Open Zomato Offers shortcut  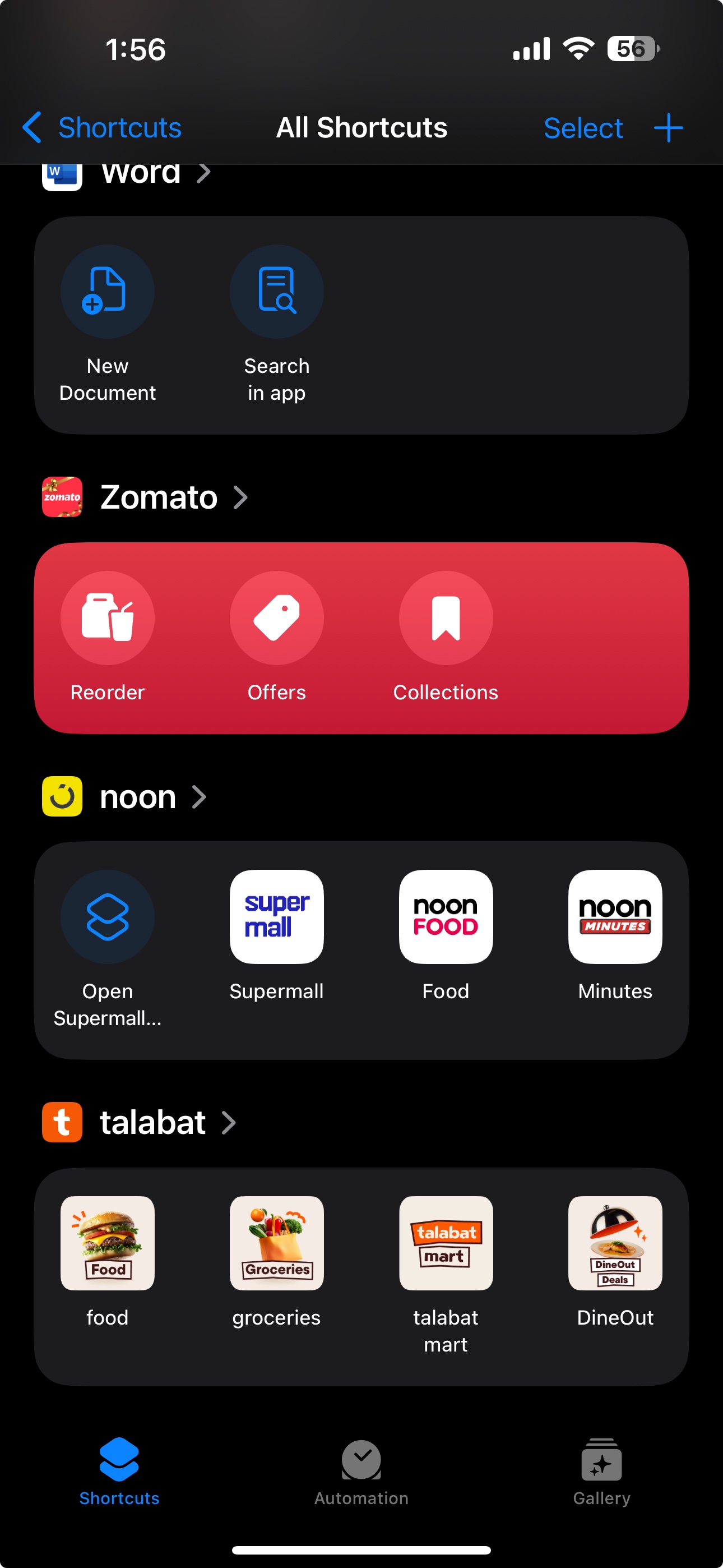(277, 619)
